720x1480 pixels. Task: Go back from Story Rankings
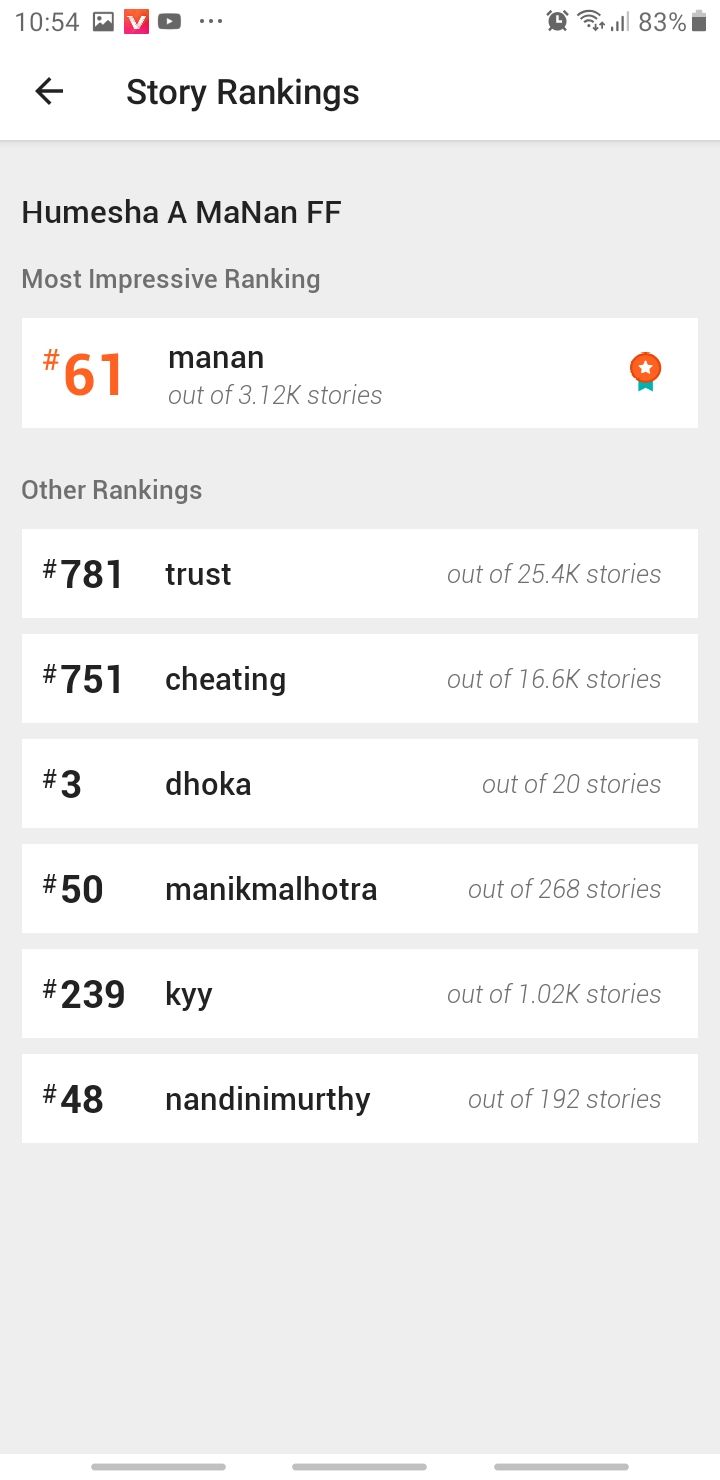click(x=49, y=92)
